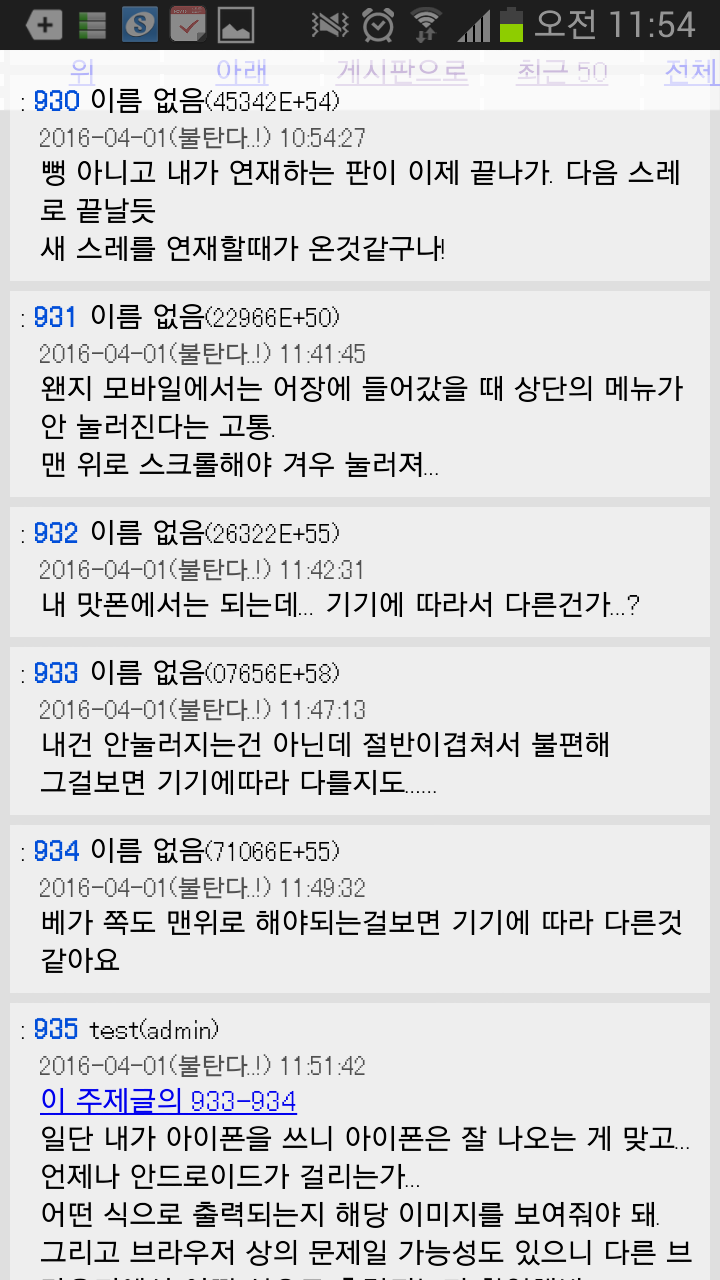
Task: Select post number 934 link
Action: tap(56, 851)
